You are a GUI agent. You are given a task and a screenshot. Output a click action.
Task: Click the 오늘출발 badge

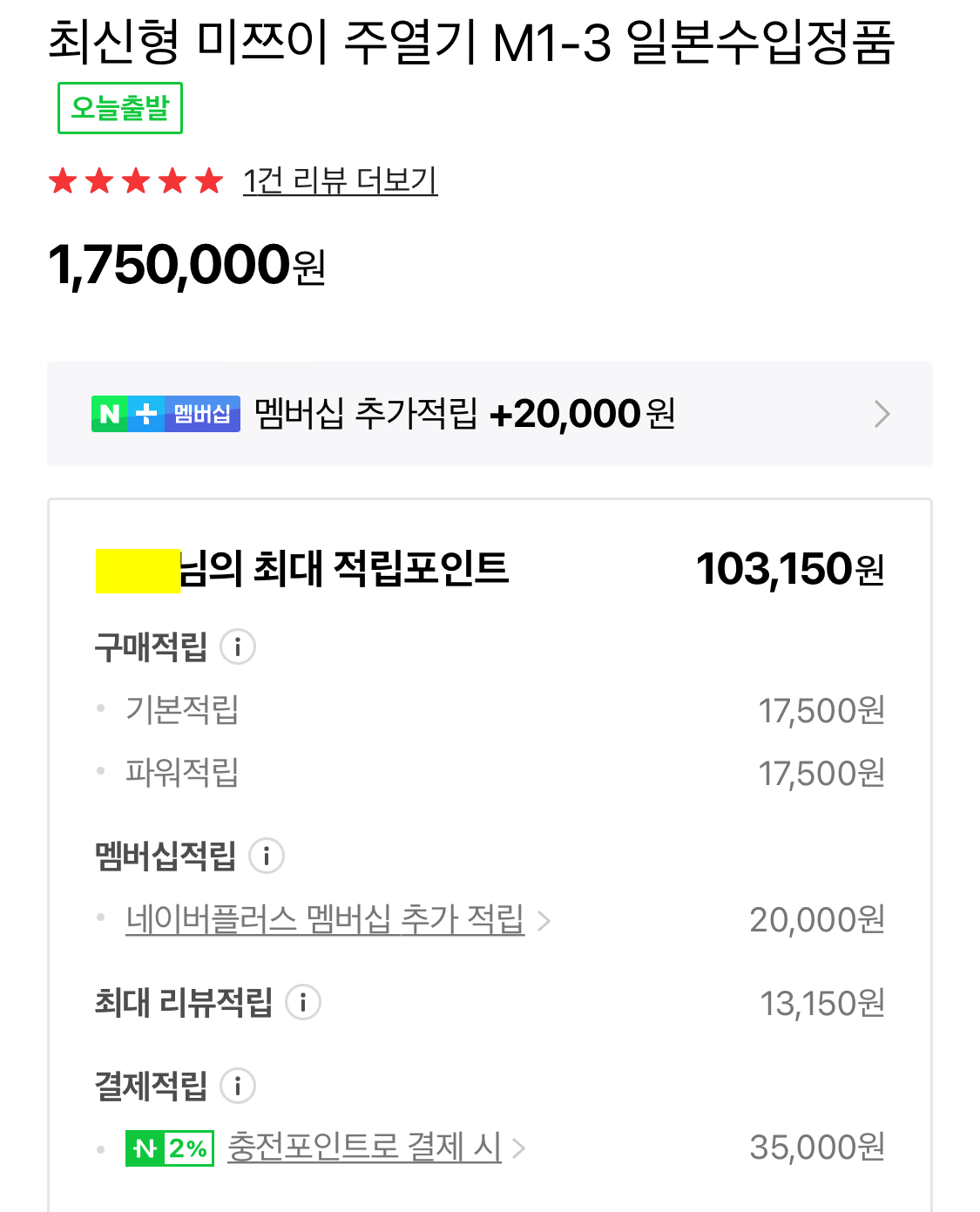coord(119,107)
